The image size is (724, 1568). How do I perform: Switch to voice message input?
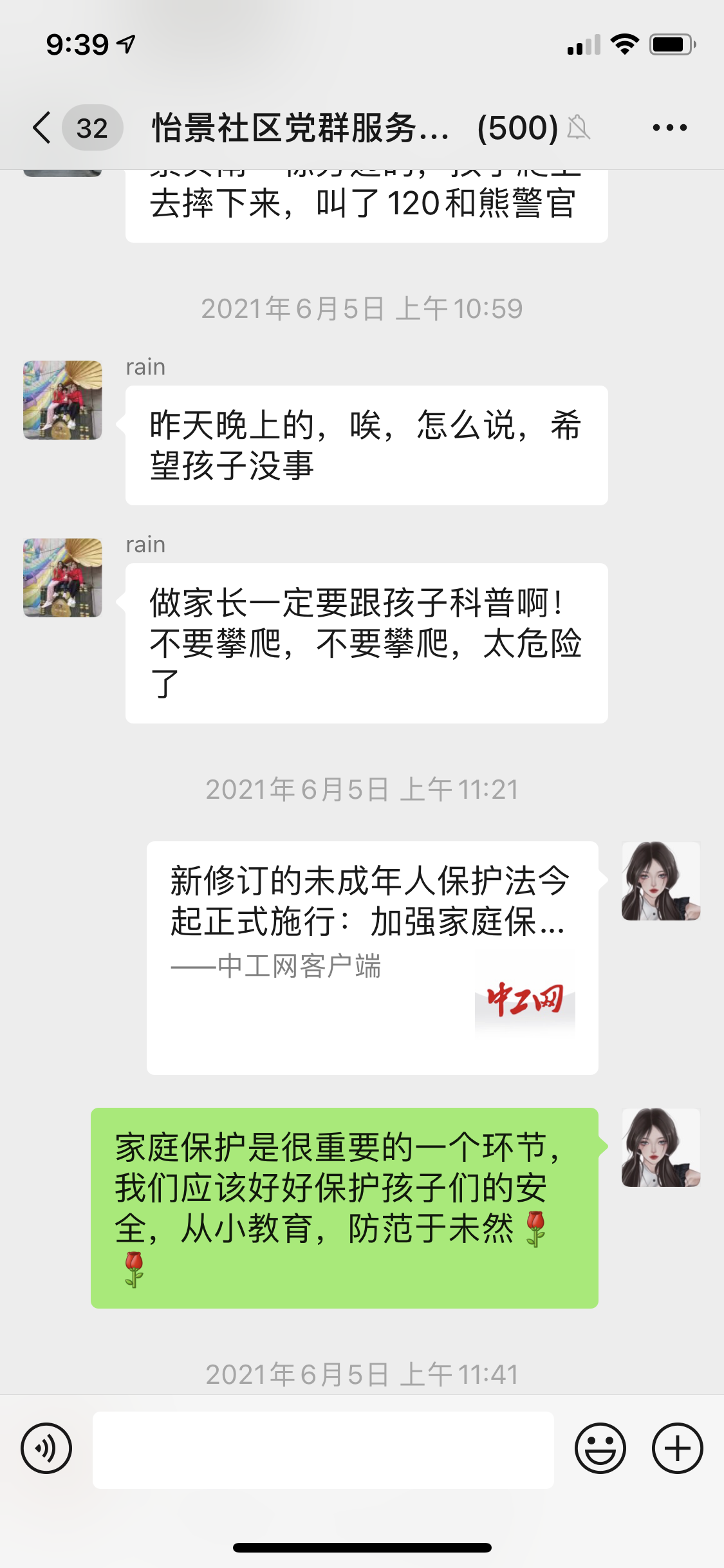coord(46,1448)
